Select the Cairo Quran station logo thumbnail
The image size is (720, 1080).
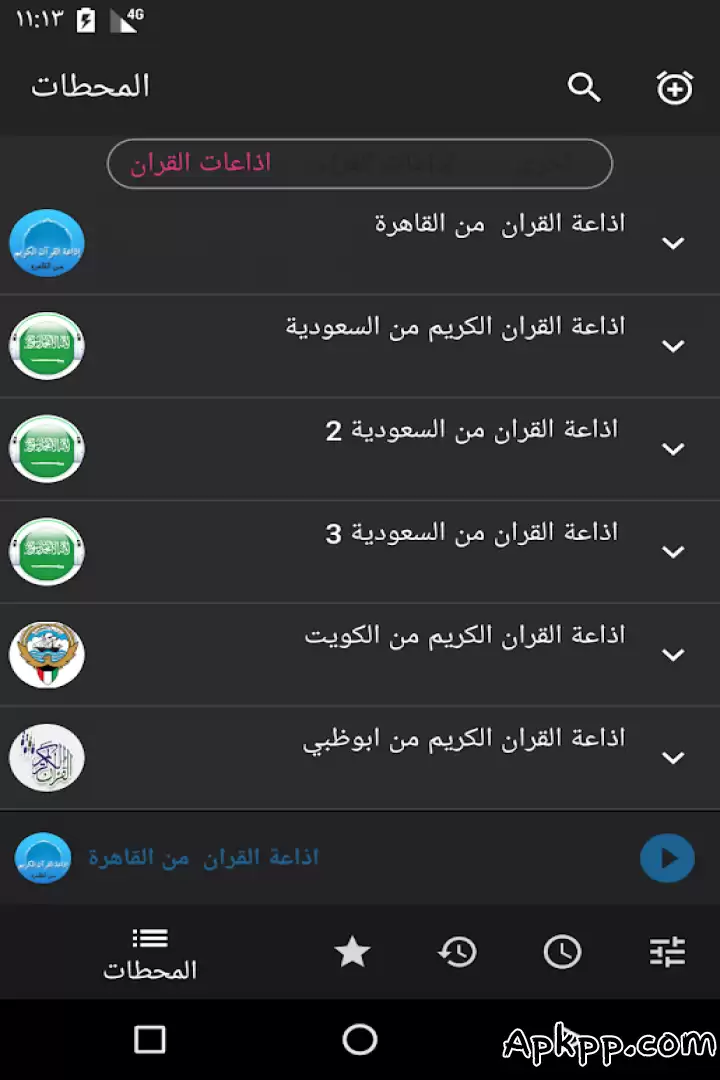pos(47,243)
